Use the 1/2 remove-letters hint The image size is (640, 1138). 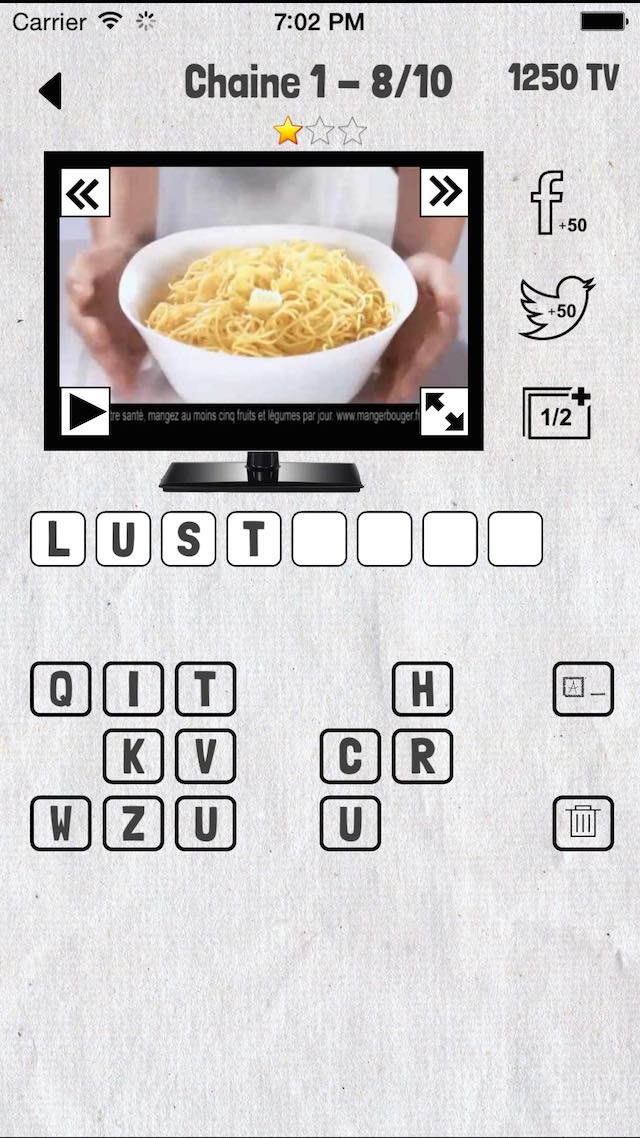pos(557,413)
